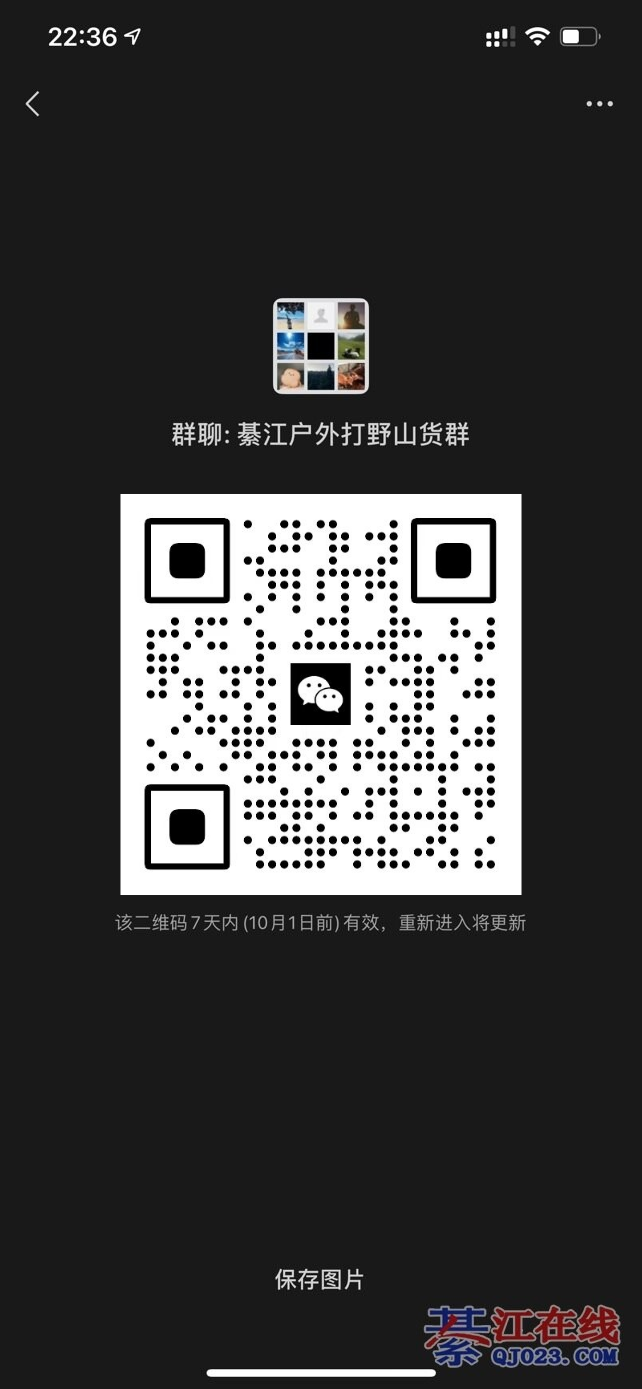
Task: Tap 保存图片 to save the image
Action: 320,1279
